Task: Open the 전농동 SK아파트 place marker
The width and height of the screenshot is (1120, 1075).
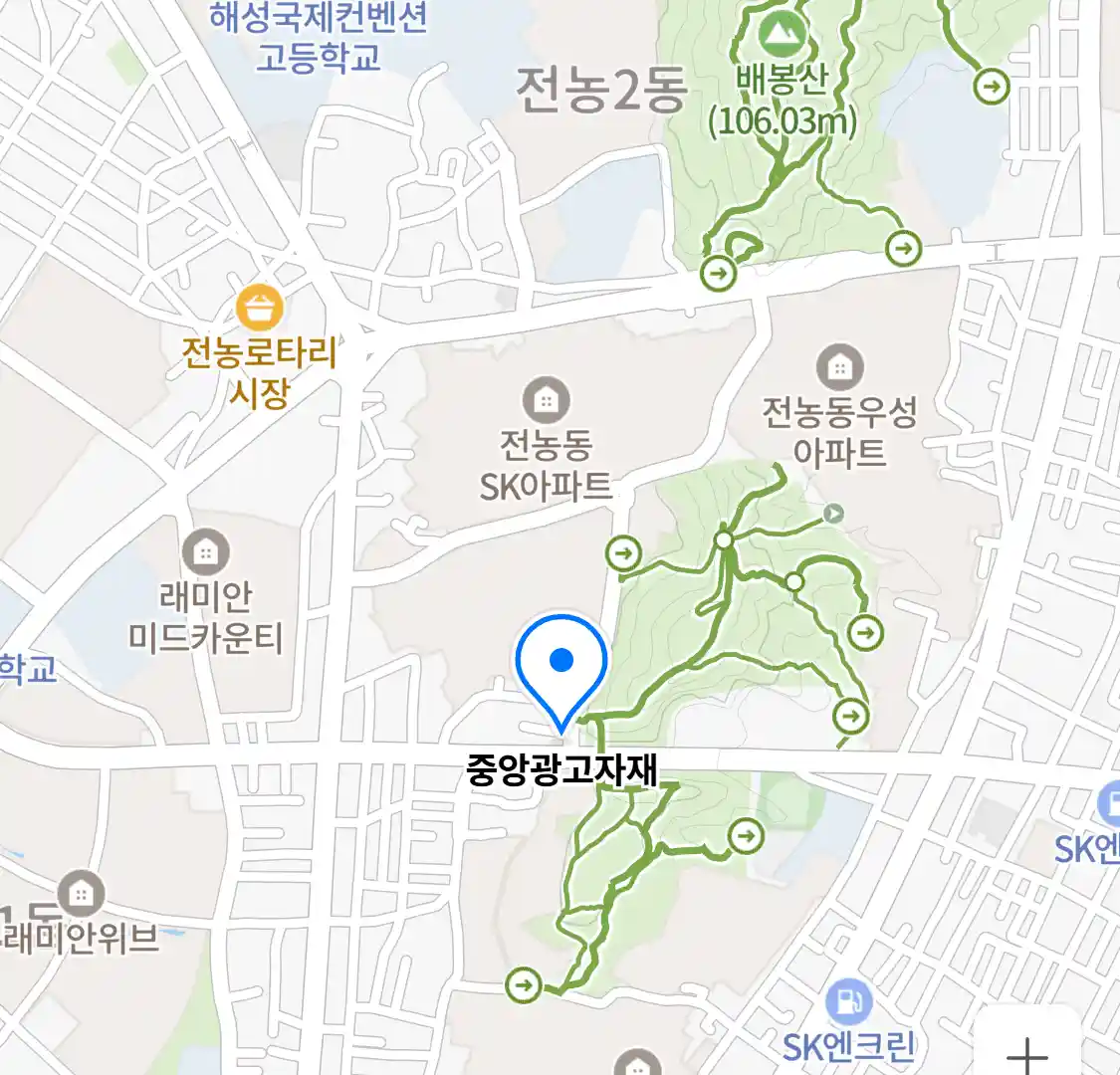Action: pos(546,401)
